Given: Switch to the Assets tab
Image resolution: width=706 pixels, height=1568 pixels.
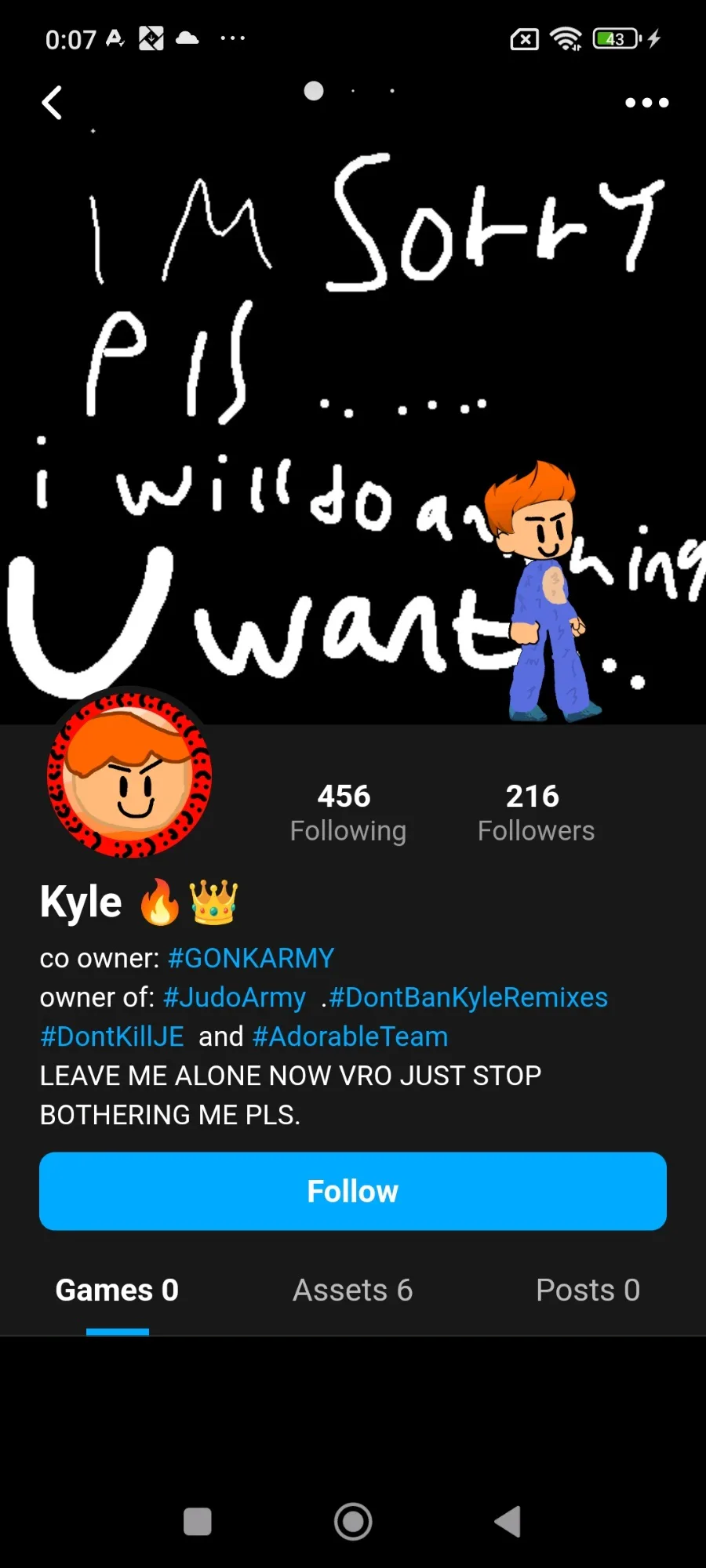Looking at the screenshot, I should 353,1290.
